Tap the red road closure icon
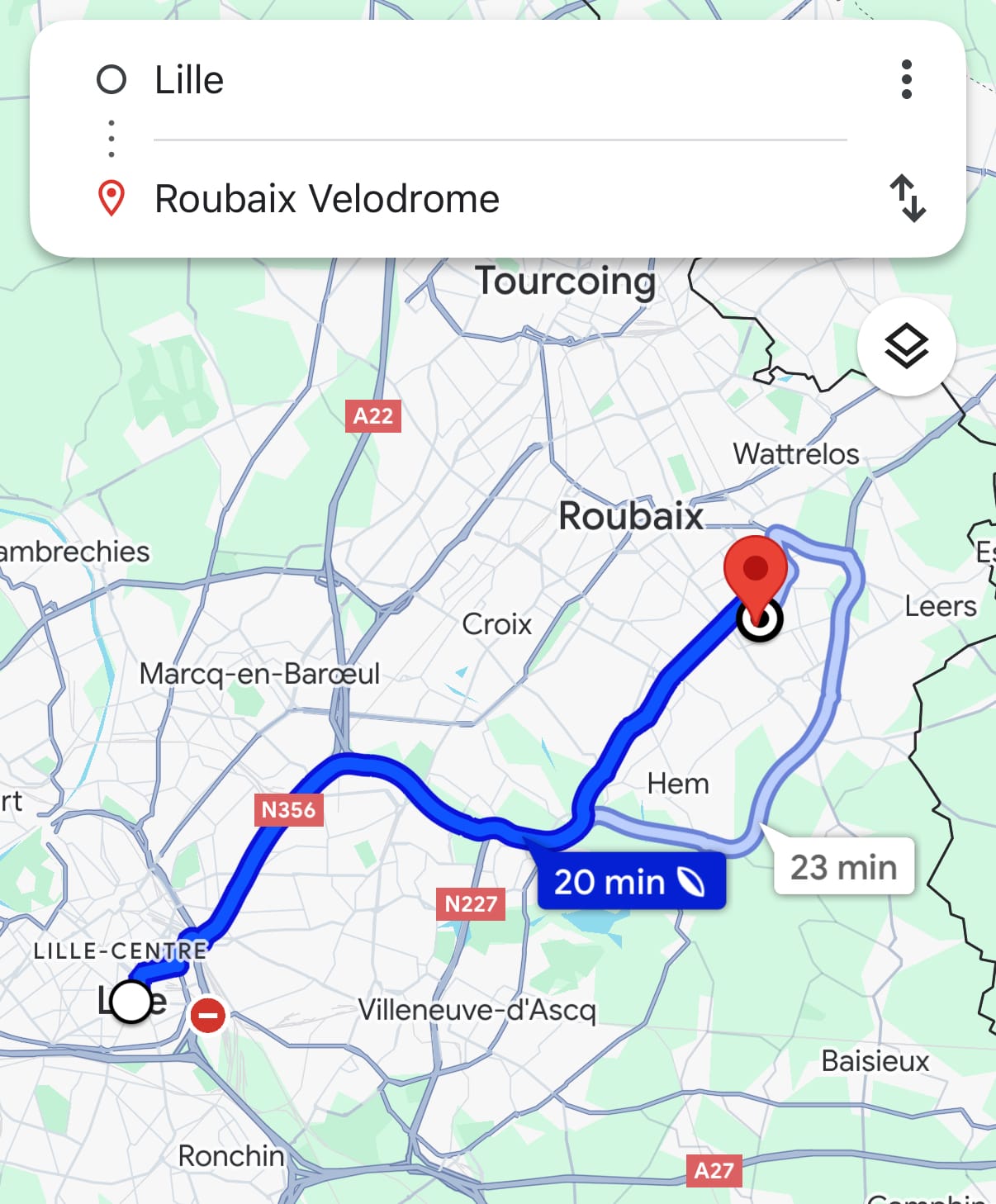Image resolution: width=996 pixels, height=1204 pixels. (208, 1015)
